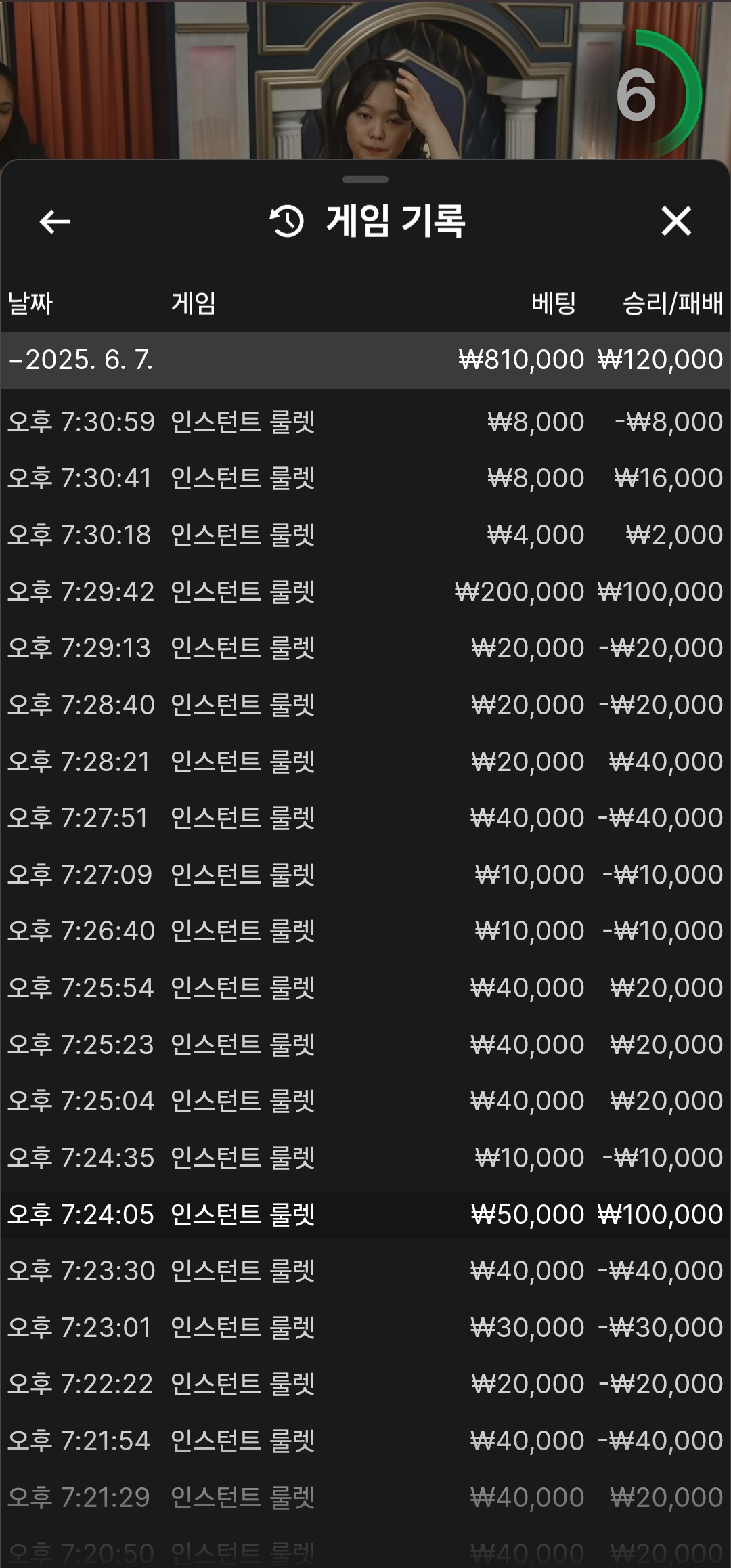Open the 7:25:04 Instant Roulette record
731x1568 pixels.
[x=365, y=1101]
